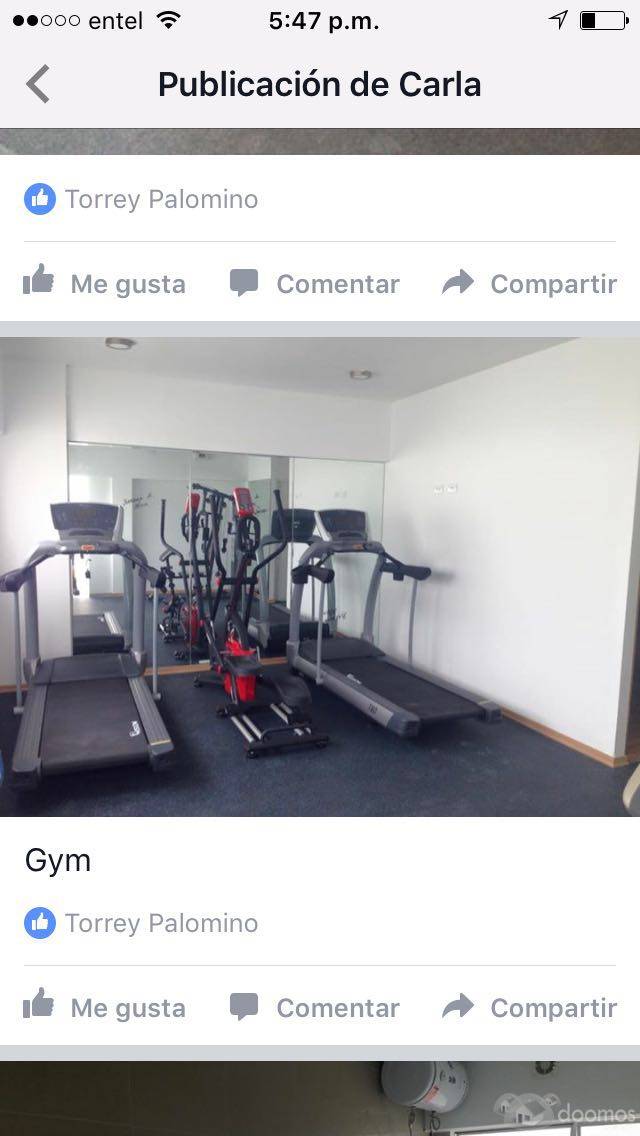Image resolution: width=640 pixels, height=1136 pixels.
Task: View Torrey Palomino's like under Gym caption
Action: tap(160, 923)
